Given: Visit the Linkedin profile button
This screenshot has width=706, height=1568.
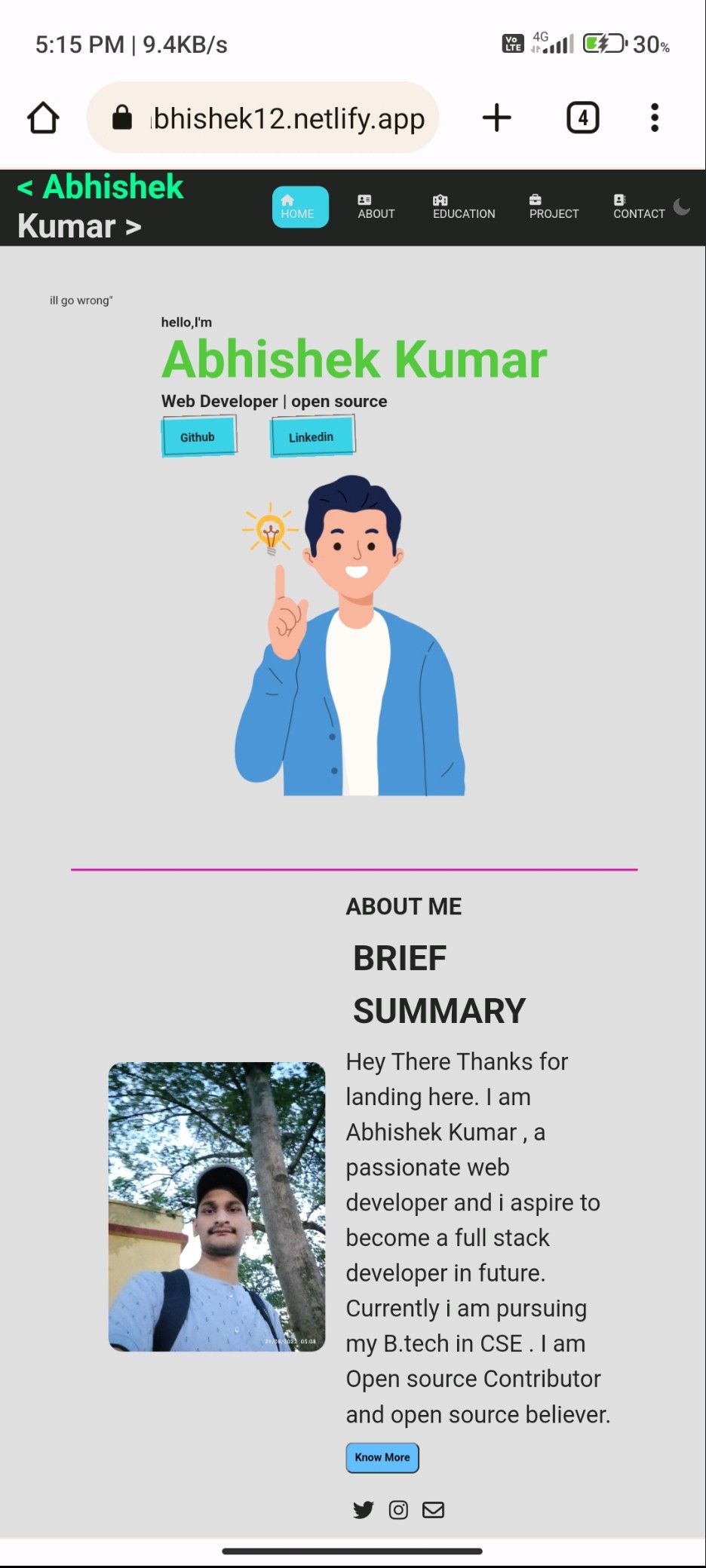Looking at the screenshot, I should point(312,437).
